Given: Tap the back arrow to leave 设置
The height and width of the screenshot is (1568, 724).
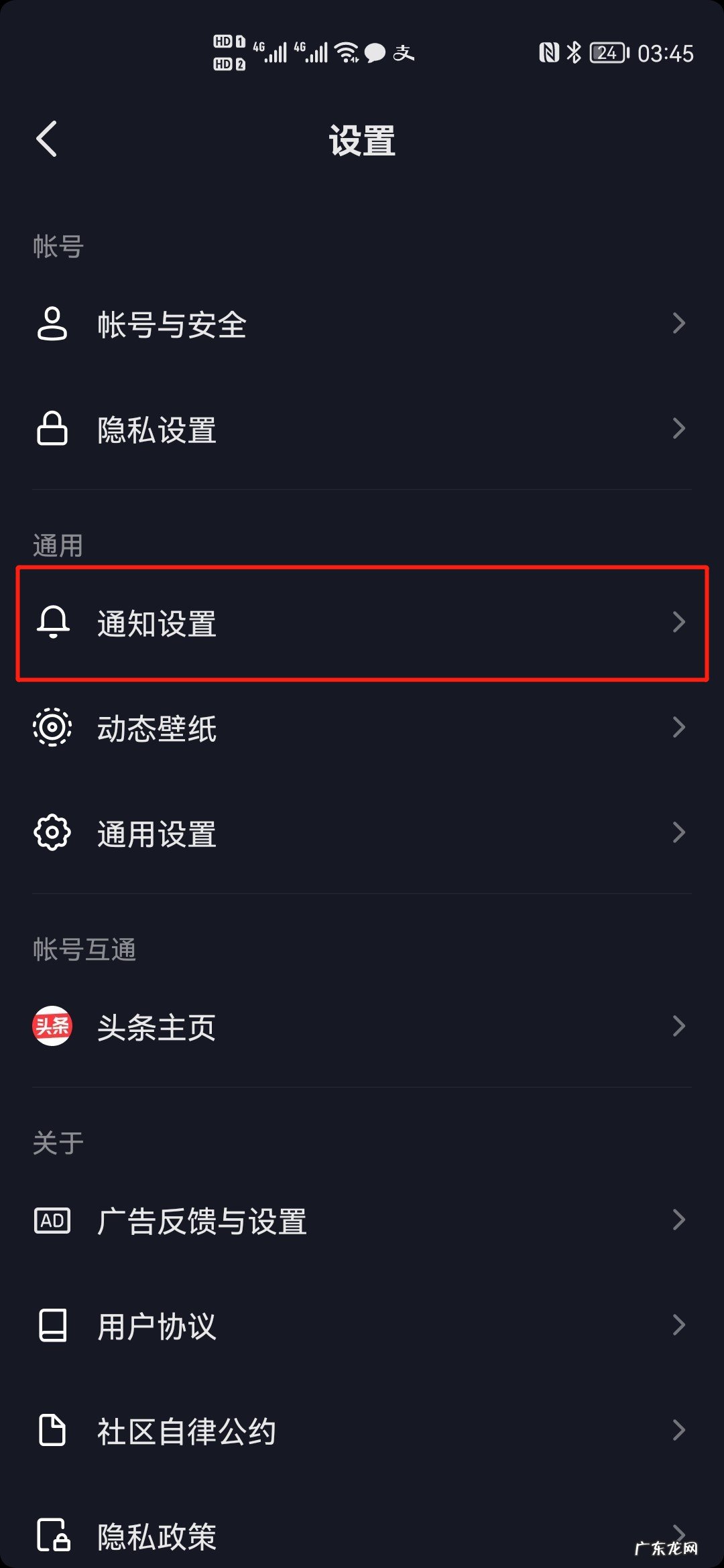Looking at the screenshot, I should [47, 139].
